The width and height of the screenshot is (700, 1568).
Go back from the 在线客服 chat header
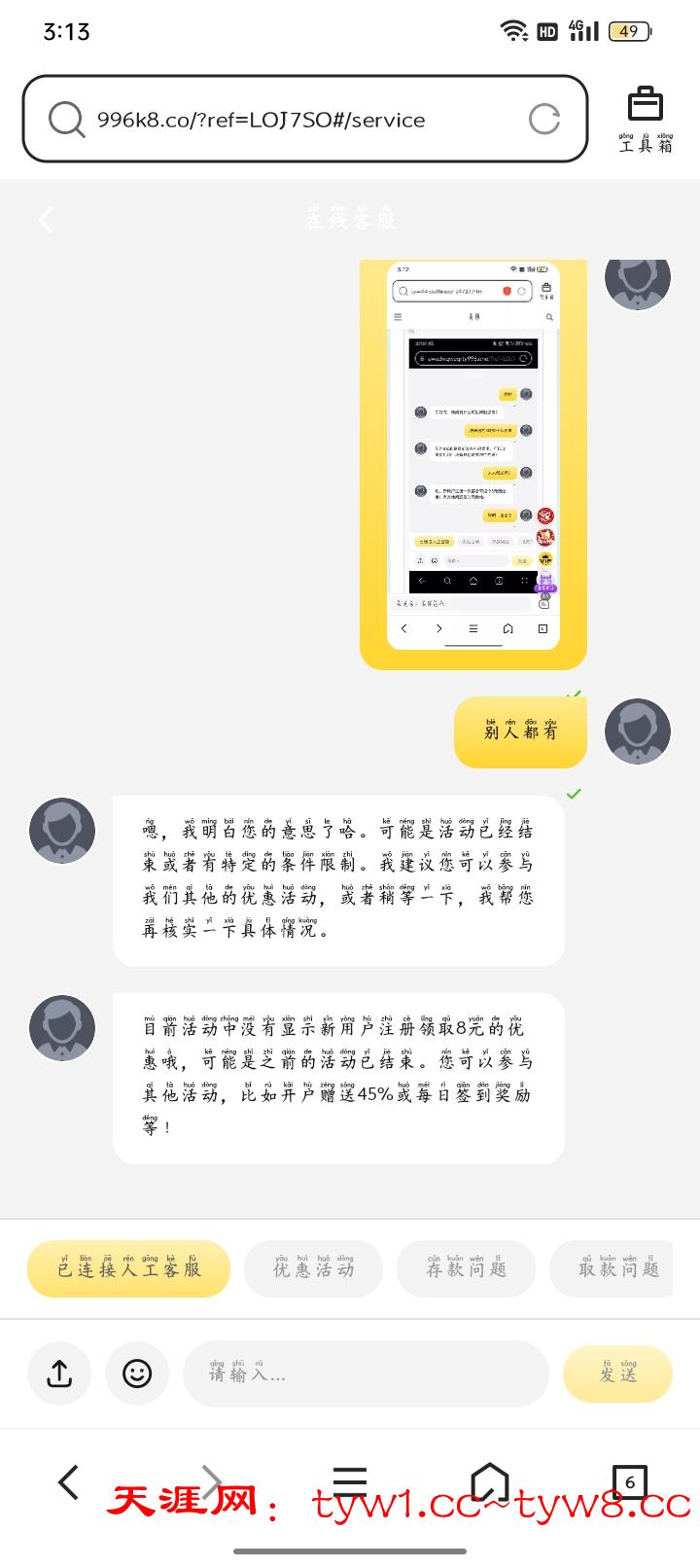click(46, 220)
